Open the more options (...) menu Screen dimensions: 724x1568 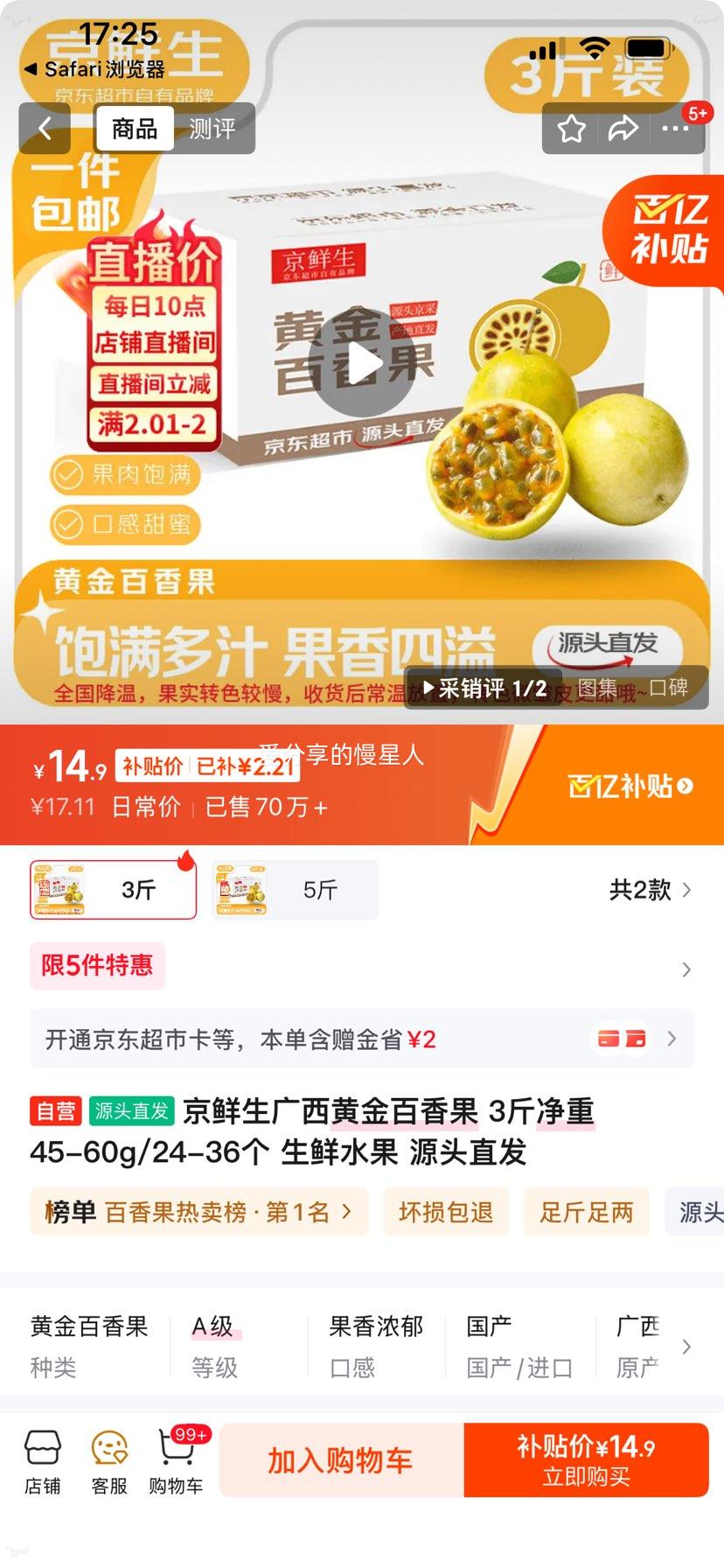point(675,129)
